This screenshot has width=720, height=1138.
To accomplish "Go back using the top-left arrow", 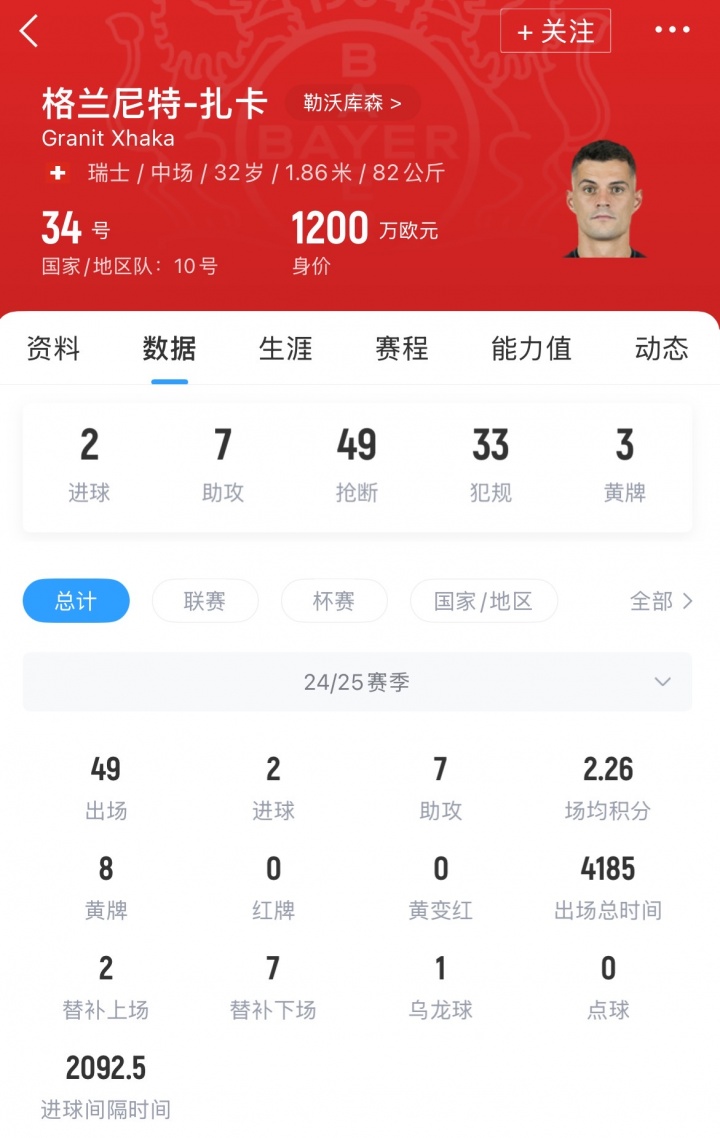I will point(29,32).
